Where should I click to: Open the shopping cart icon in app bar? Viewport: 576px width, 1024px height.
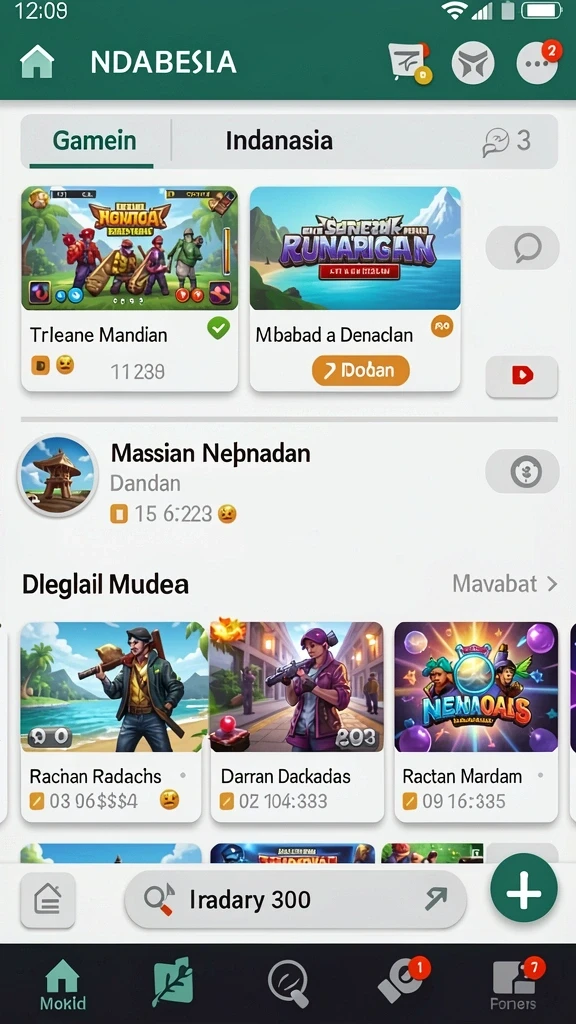point(409,63)
